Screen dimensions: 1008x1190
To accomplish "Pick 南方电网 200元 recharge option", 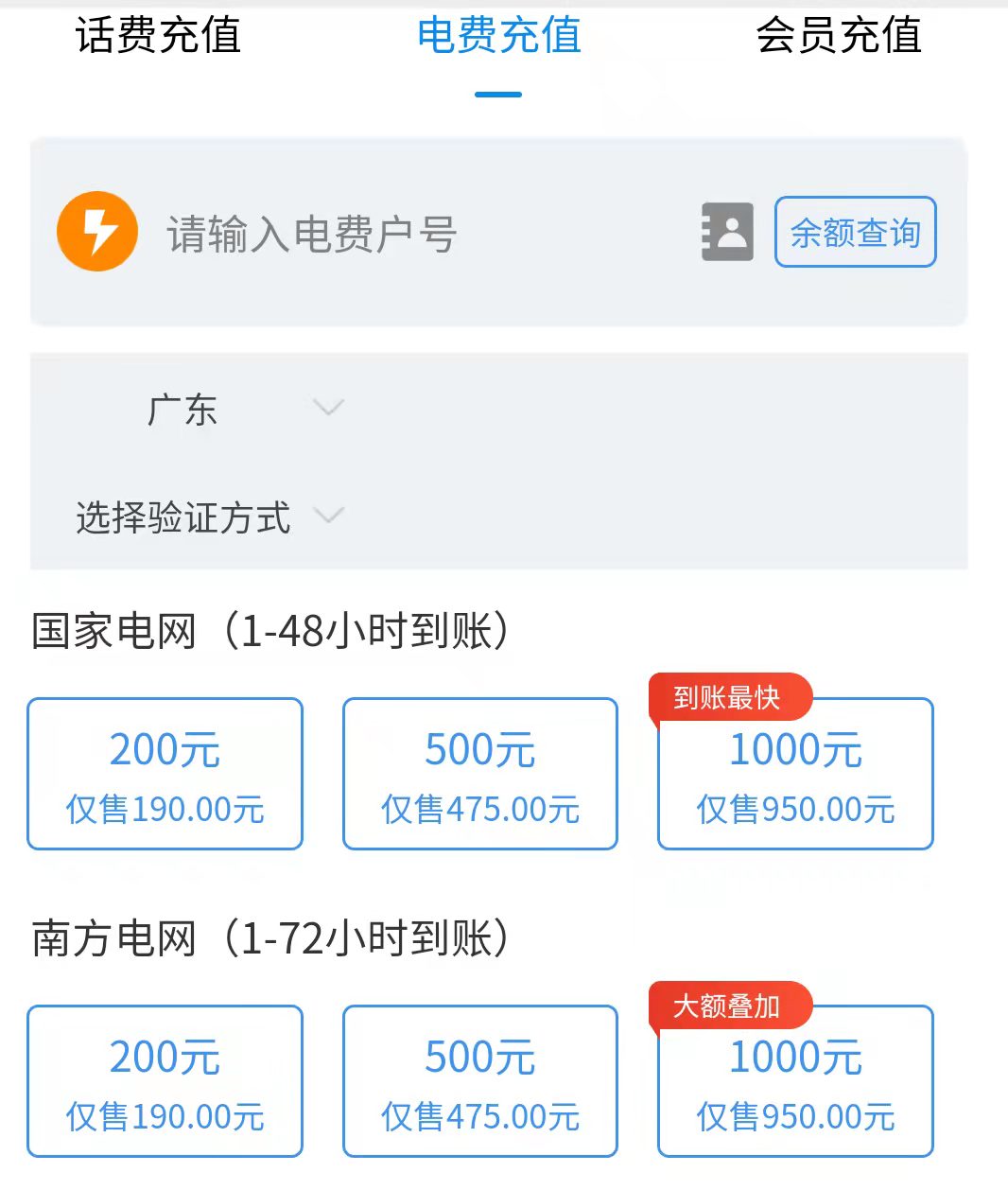I will [165, 1081].
